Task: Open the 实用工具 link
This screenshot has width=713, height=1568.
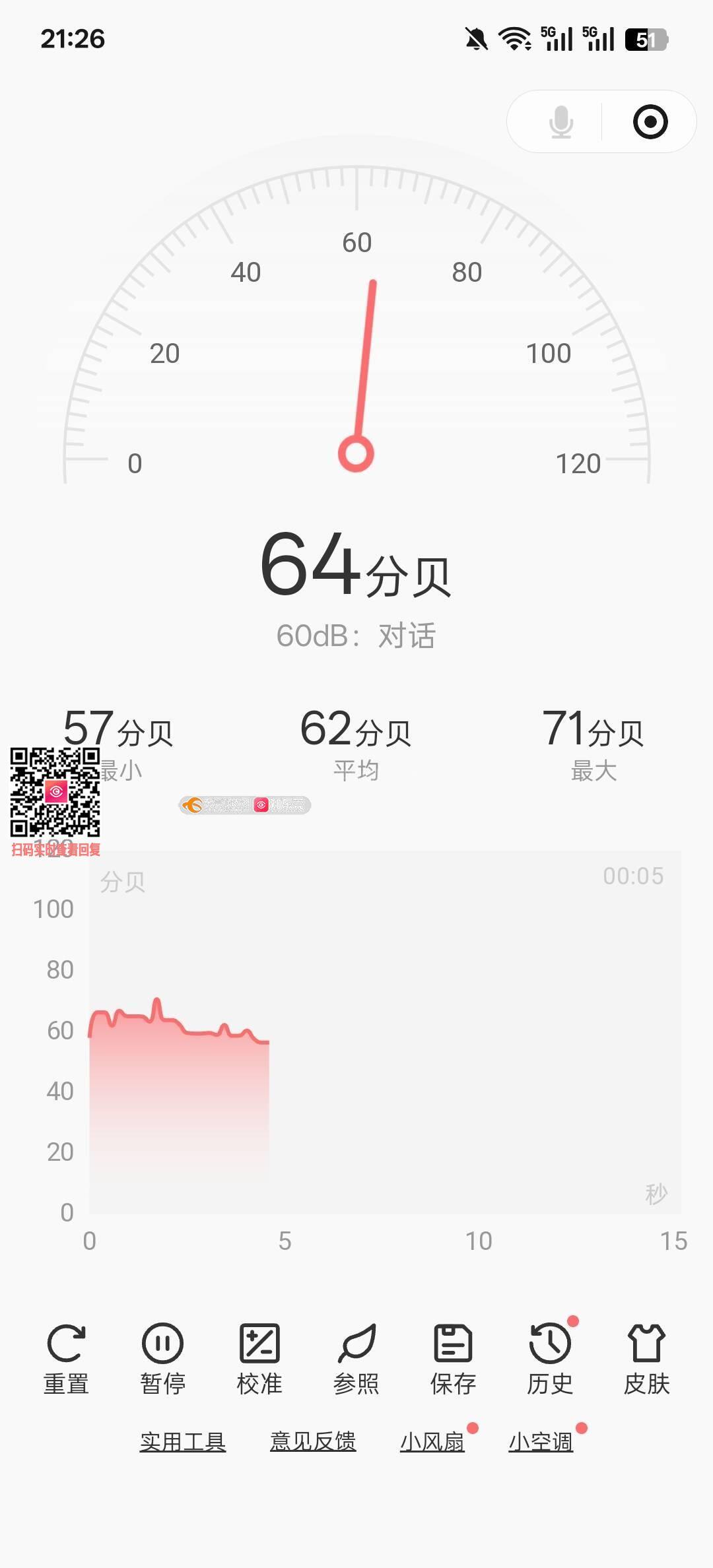Action: click(183, 1441)
